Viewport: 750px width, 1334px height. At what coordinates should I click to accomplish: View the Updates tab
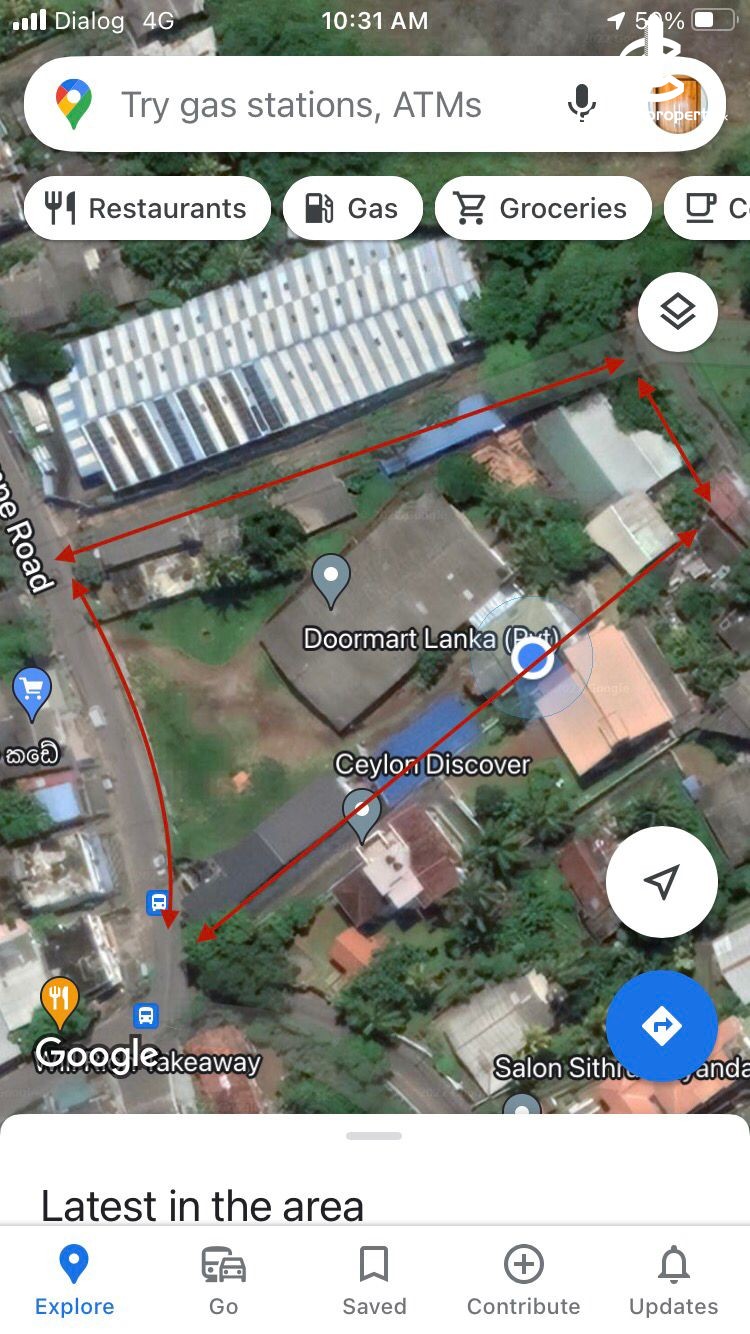[673, 1280]
